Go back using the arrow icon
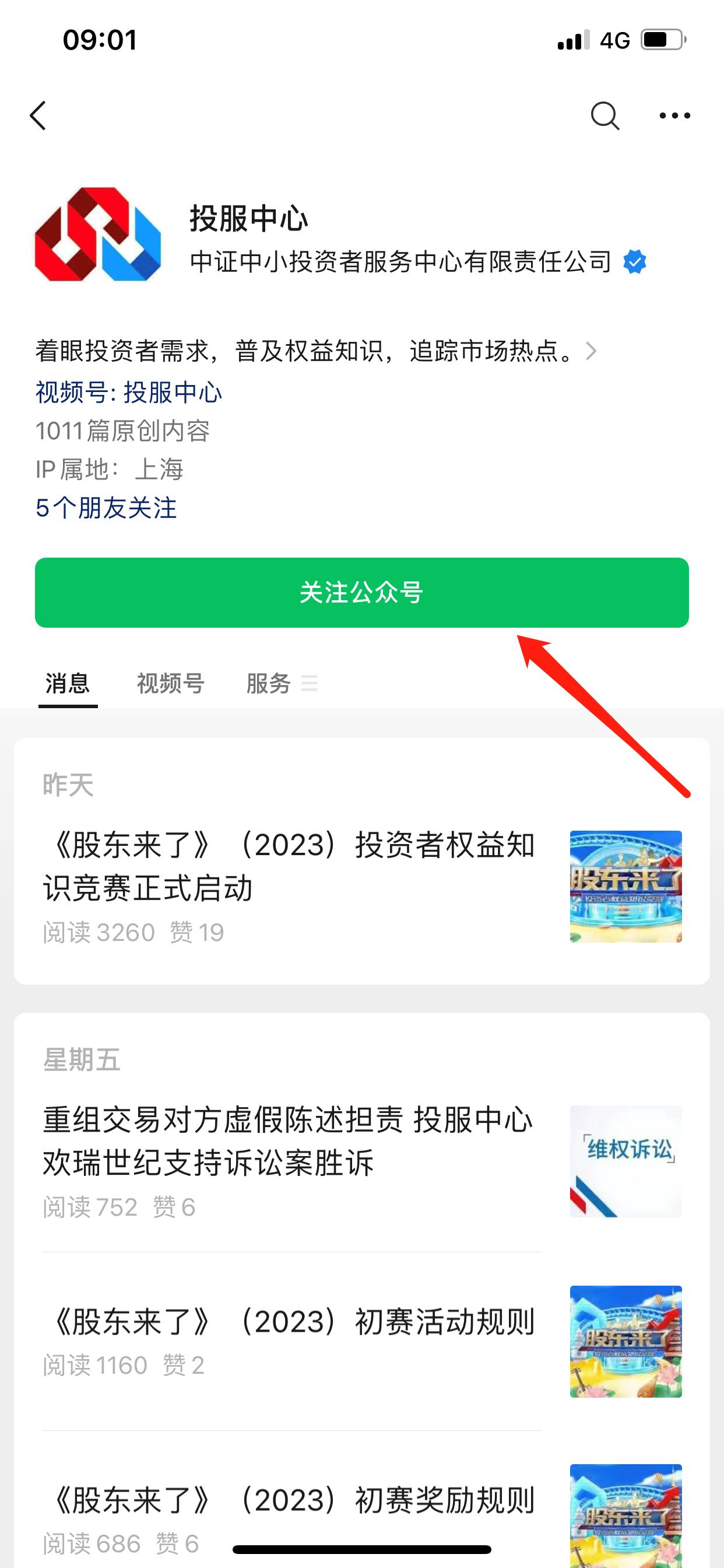Screen dimensions: 724x1568 pos(38,116)
